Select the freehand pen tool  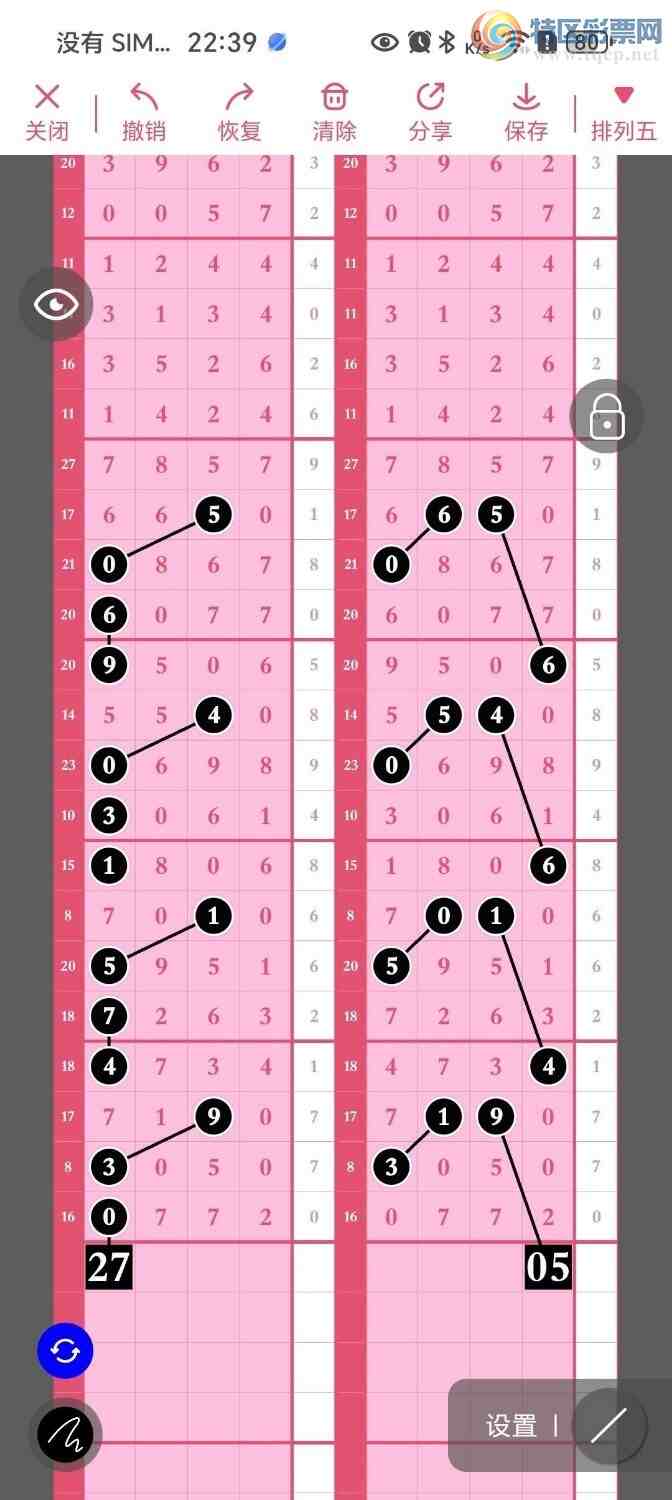pos(66,1435)
